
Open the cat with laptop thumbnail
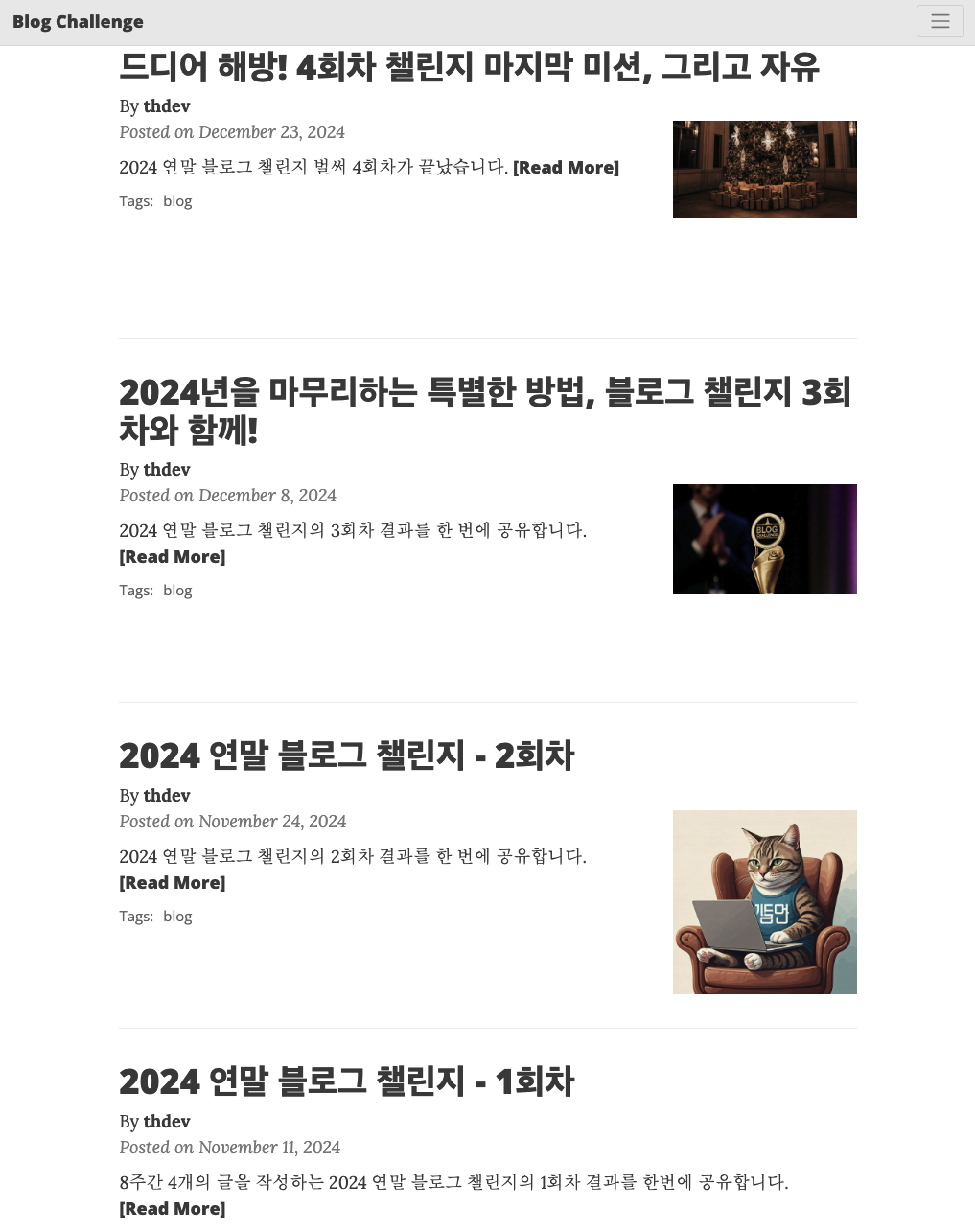click(764, 901)
